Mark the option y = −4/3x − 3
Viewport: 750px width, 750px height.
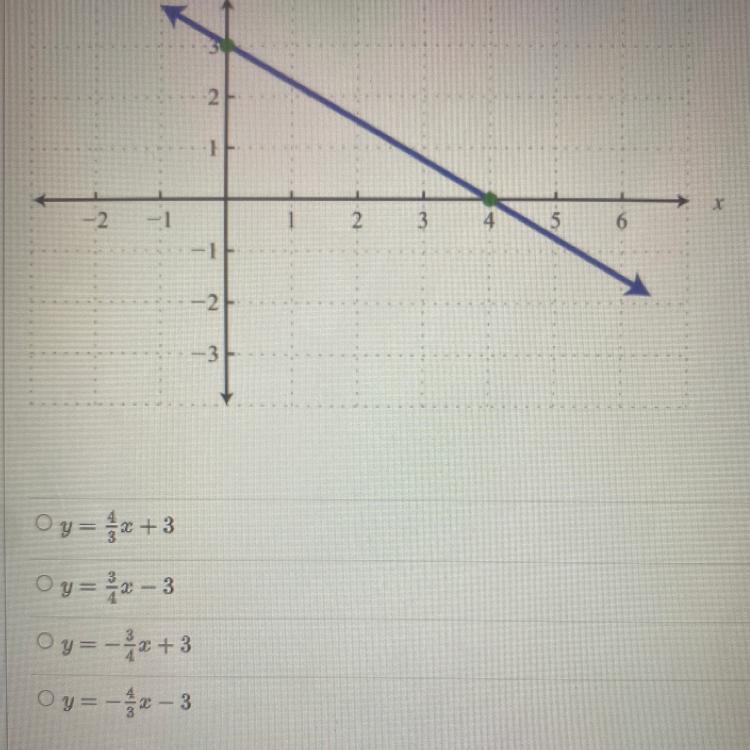tap(43, 700)
